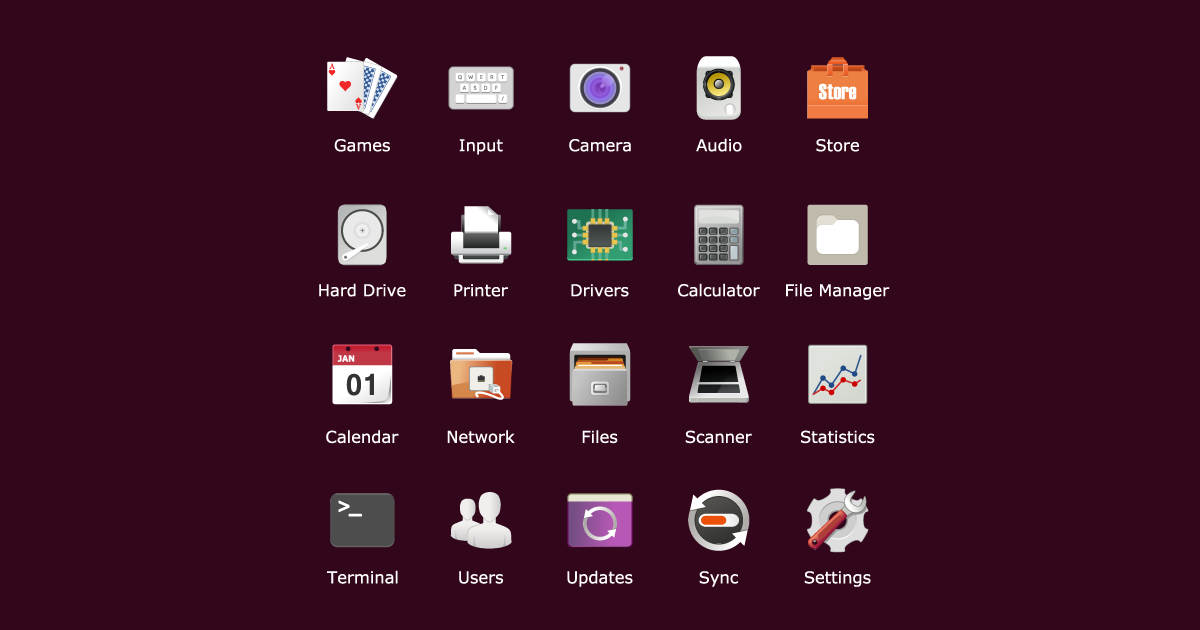The height and width of the screenshot is (630, 1200).
Task: Open the Games app
Action: [x=362, y=88]
